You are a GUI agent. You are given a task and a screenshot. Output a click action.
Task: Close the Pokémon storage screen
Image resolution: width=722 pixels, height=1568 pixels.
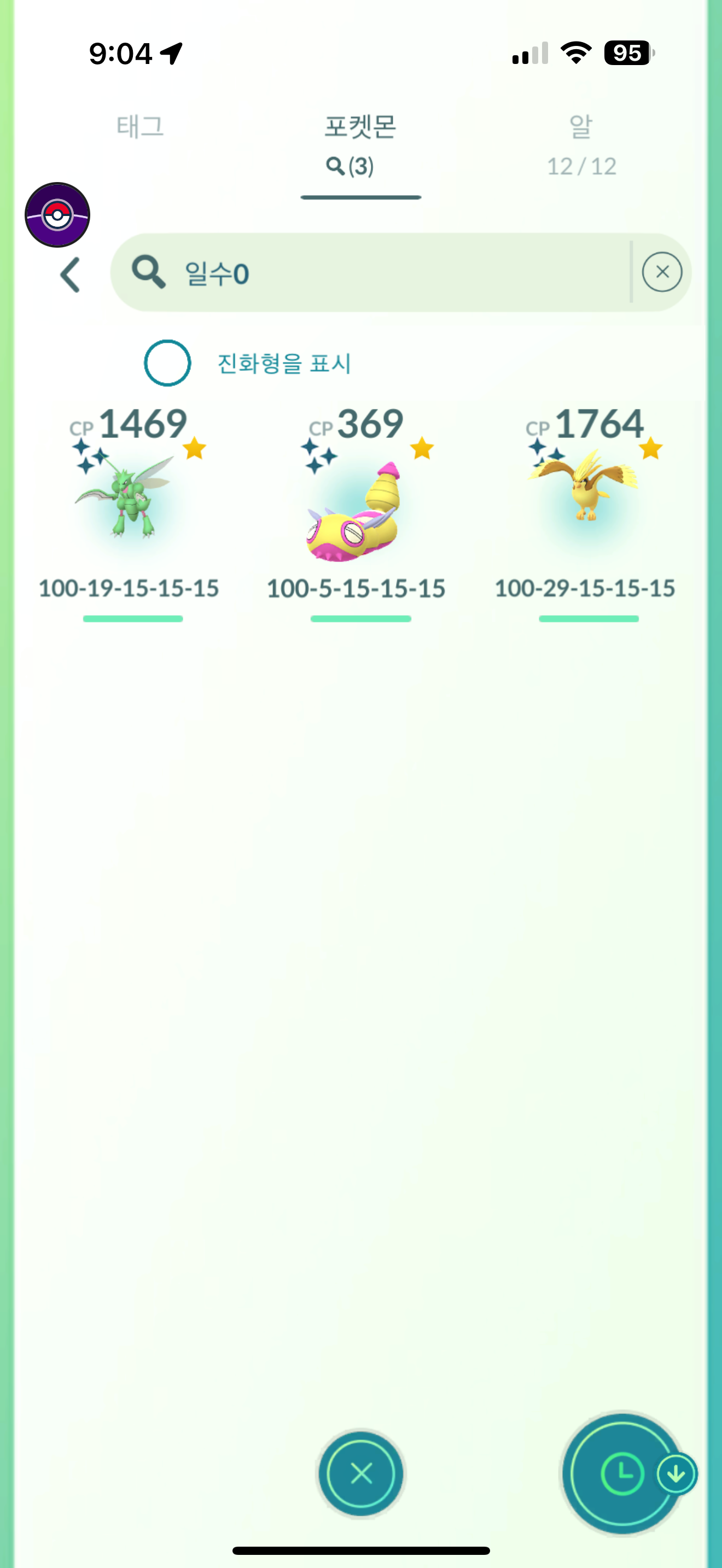(361, 1473)
